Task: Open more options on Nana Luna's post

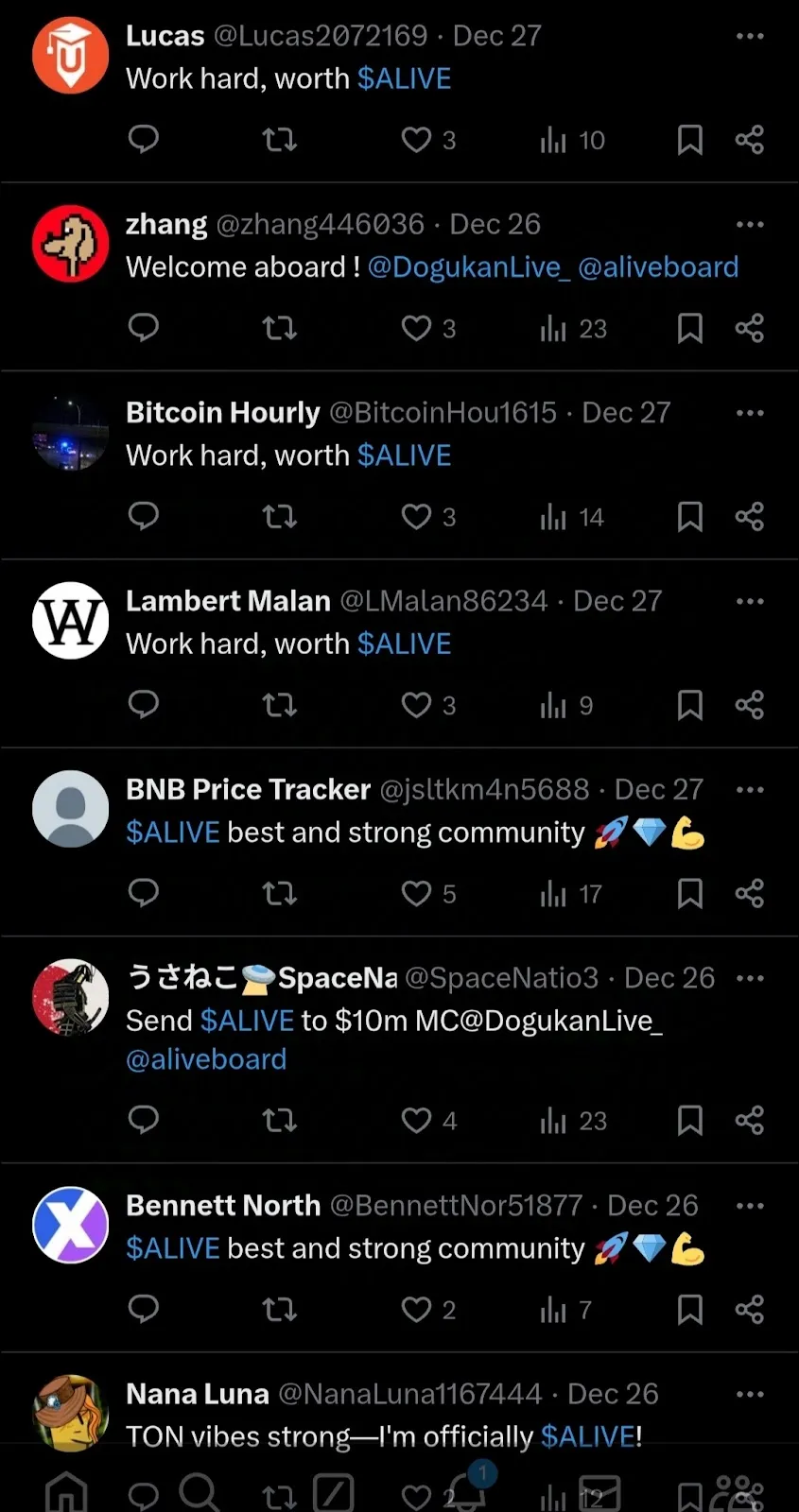Action: click(x=750, y=1394)
